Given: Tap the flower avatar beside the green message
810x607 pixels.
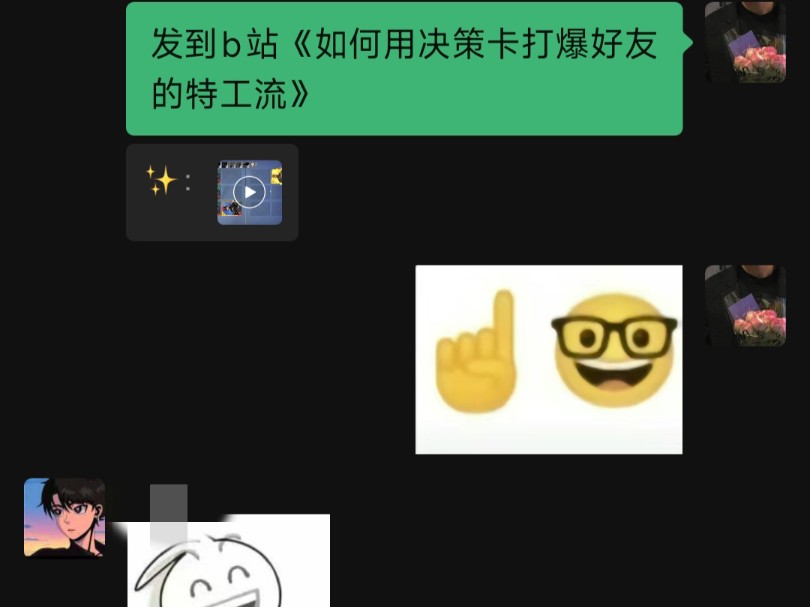Looking at the screenshot, I should tap(745, 43).
